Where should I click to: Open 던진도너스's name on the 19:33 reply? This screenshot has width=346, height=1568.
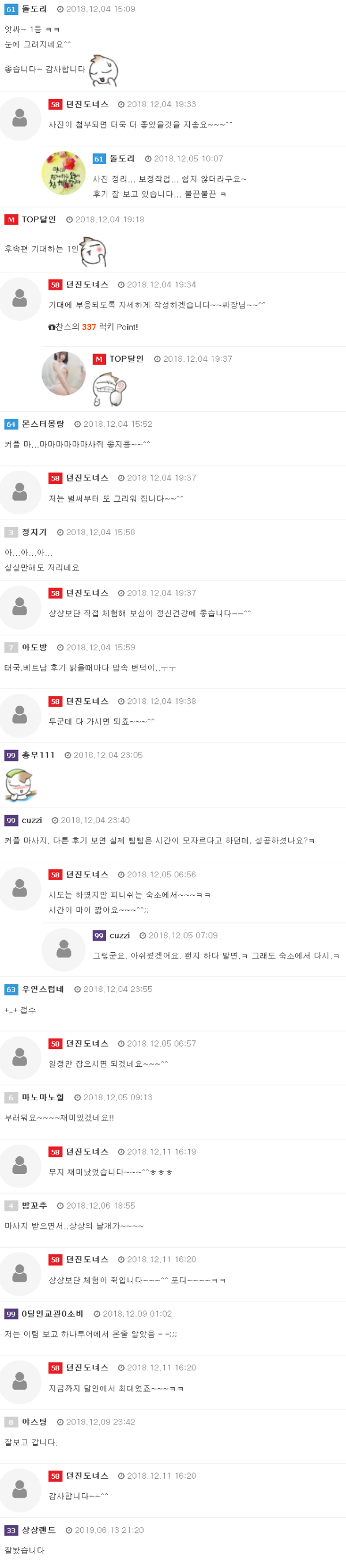point(87,104)
